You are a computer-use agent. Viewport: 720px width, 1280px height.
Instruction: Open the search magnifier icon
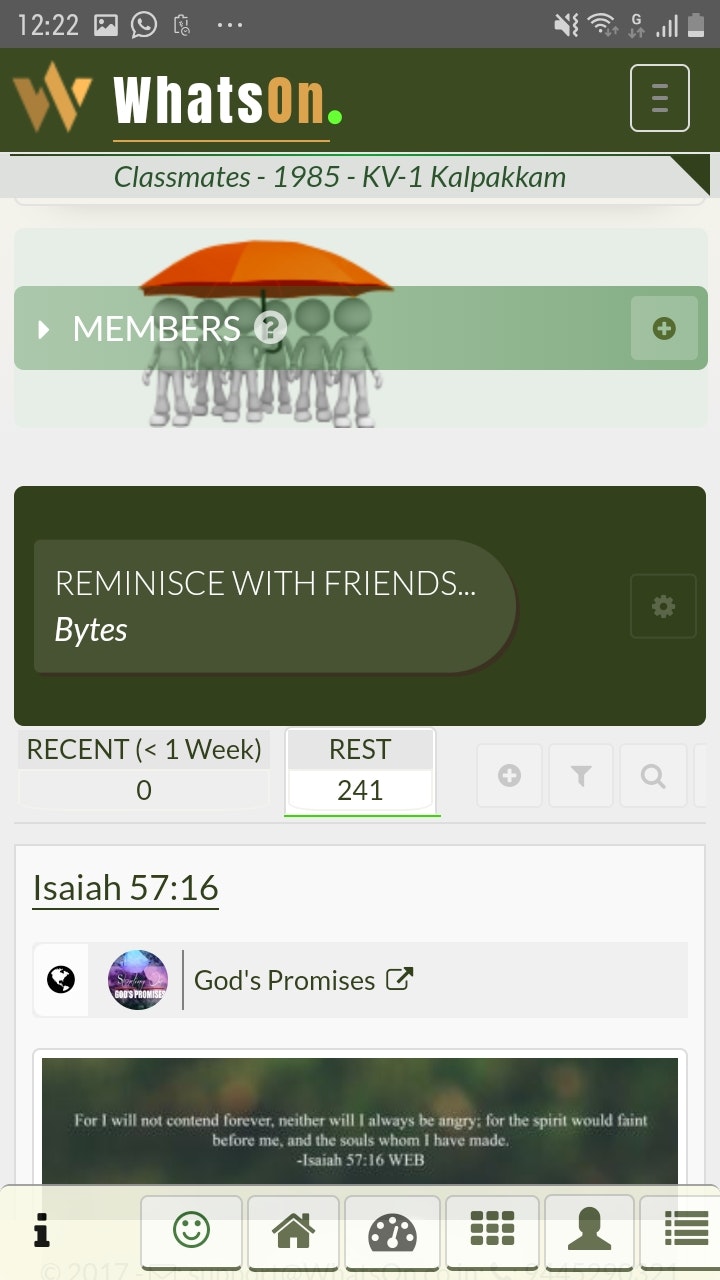pyautogui.click(x=653, y=775)
